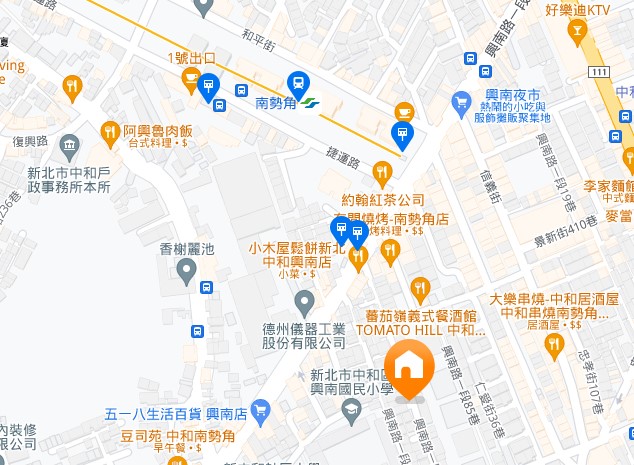634x465 pixels.
Task: Open the 興南國民小學 school pin
Action: pyautogui.click(x=351, y=408)
